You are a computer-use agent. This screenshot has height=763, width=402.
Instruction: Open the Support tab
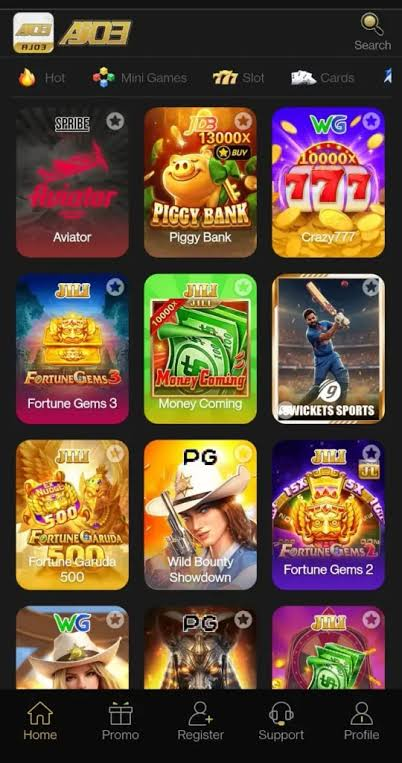281,721
